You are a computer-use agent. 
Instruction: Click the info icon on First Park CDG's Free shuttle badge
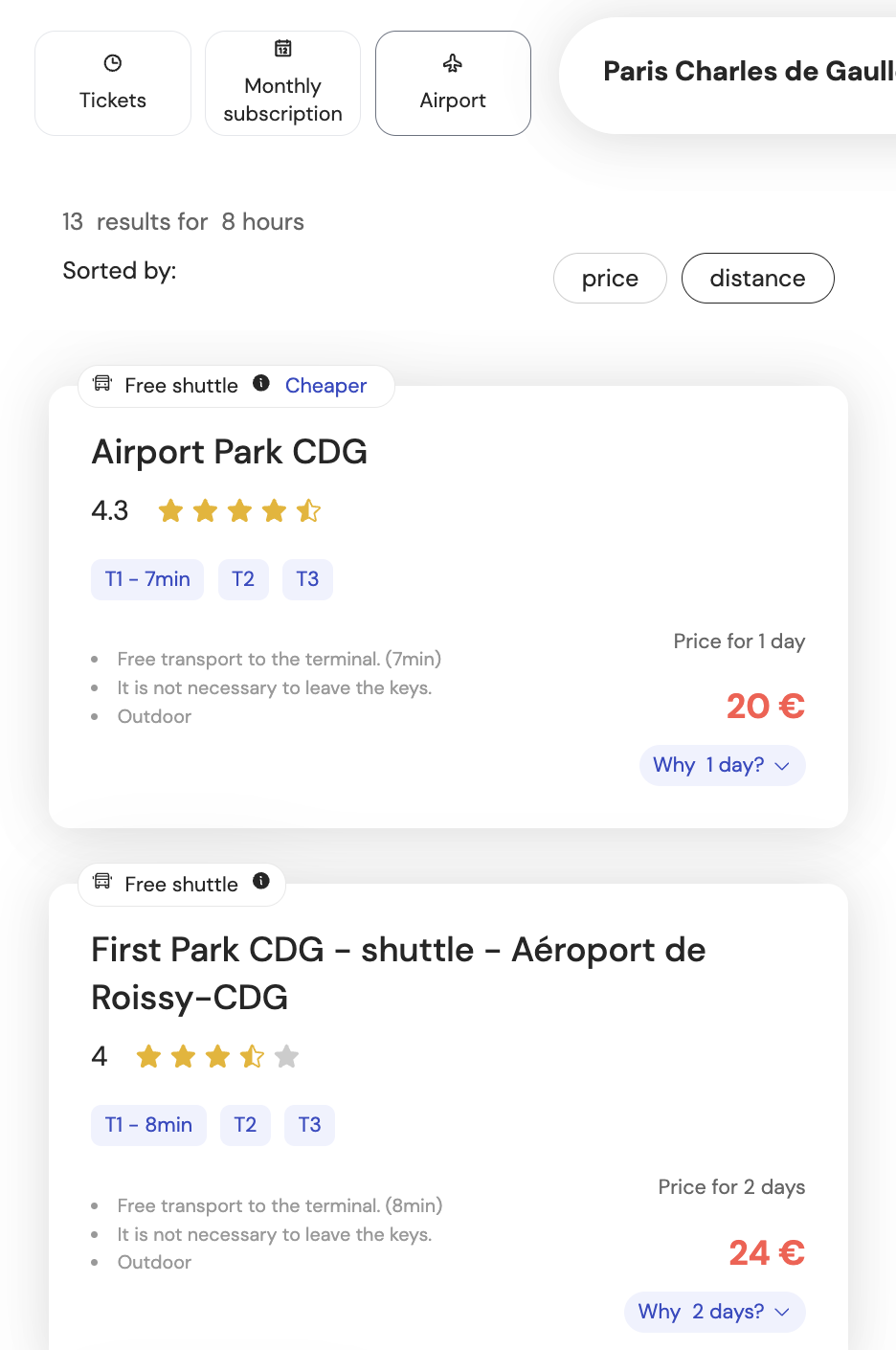(x=260, y=882)
